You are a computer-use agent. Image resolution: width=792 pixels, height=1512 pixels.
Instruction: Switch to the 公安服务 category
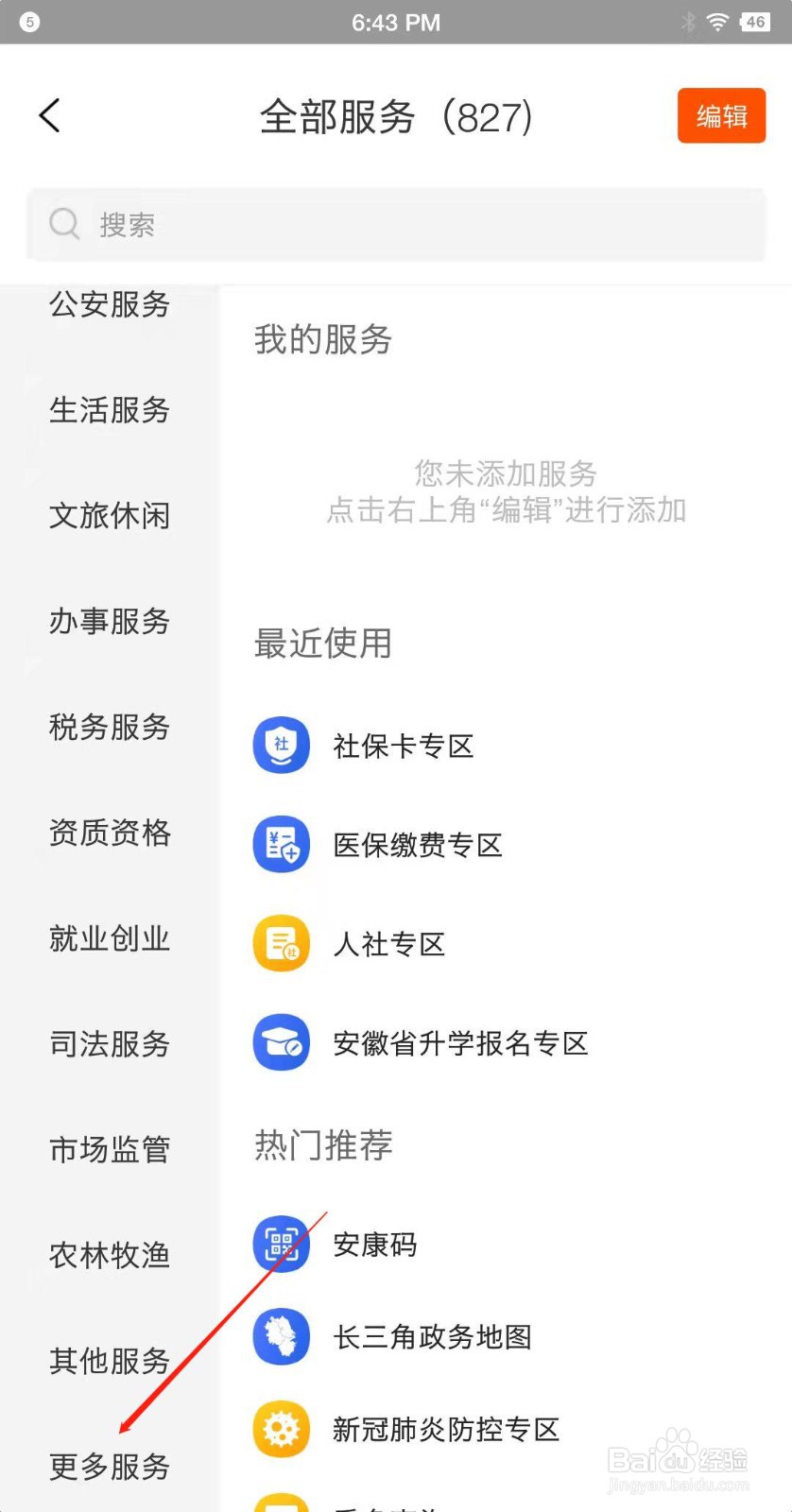(x=110, y=305)
